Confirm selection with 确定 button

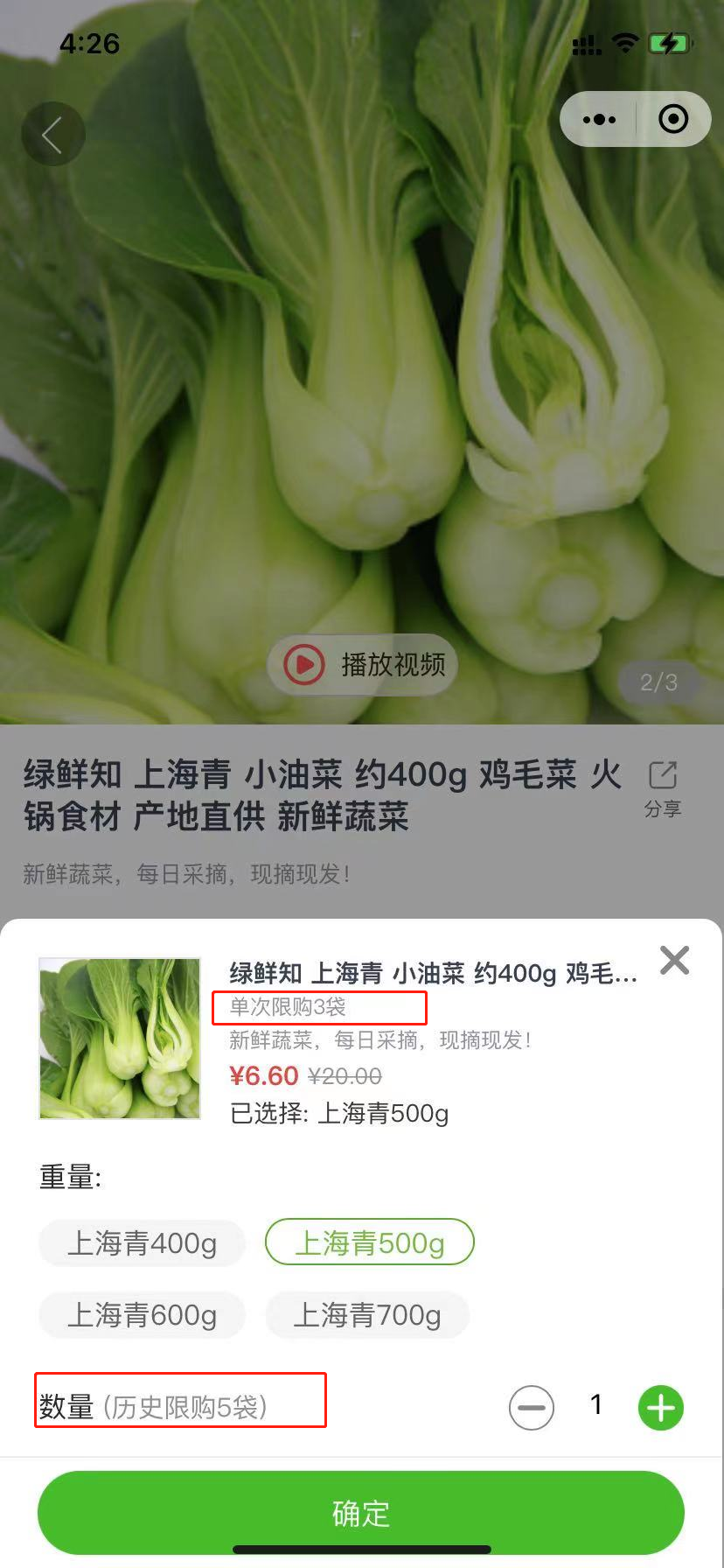(361, 1513)
